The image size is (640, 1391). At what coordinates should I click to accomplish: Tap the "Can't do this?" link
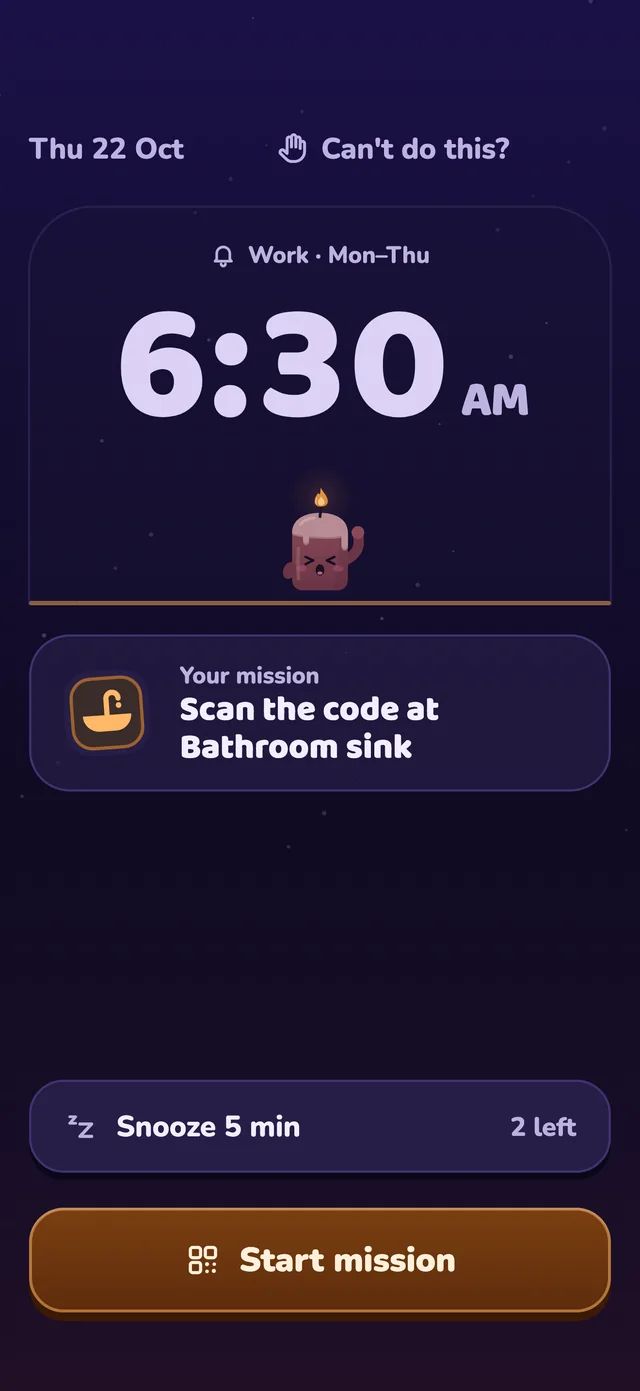pyautogui.click(x=394, y=150)
